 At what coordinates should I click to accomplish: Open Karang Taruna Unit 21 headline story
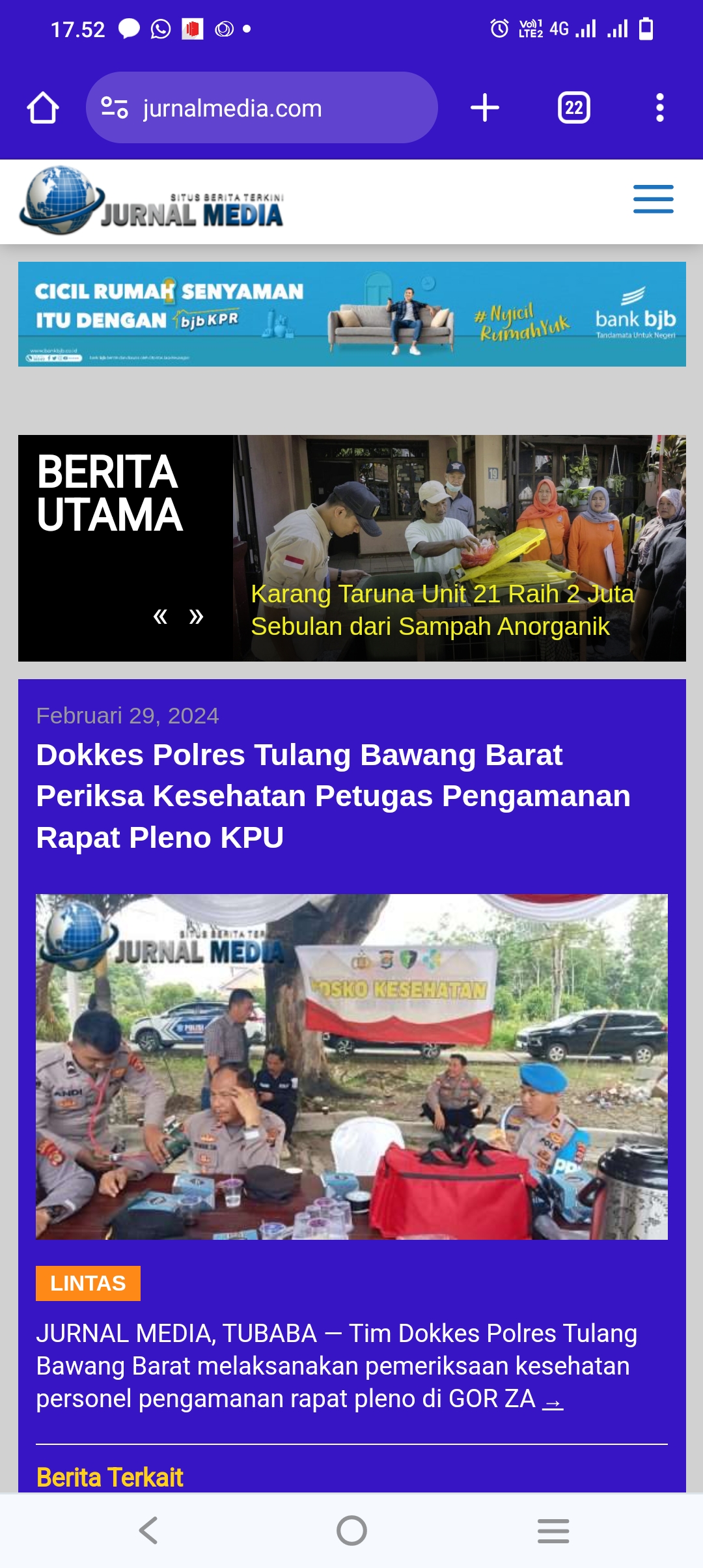pos(443,610)
